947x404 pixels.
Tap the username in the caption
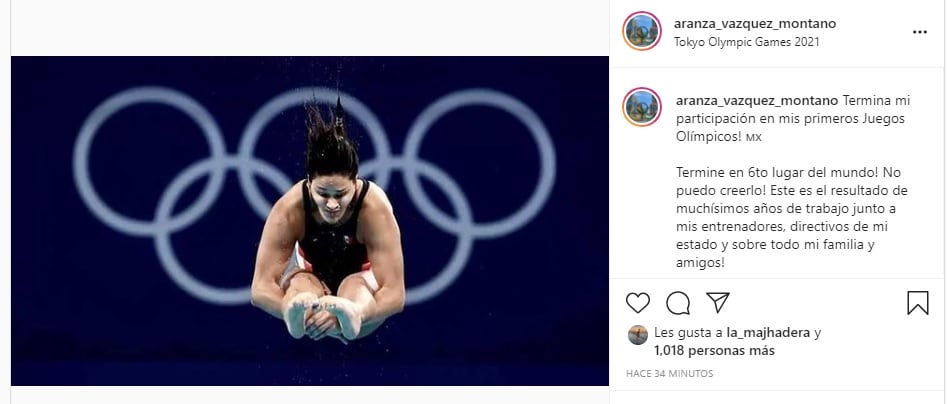pyautogui.click(x=741, y=100)
